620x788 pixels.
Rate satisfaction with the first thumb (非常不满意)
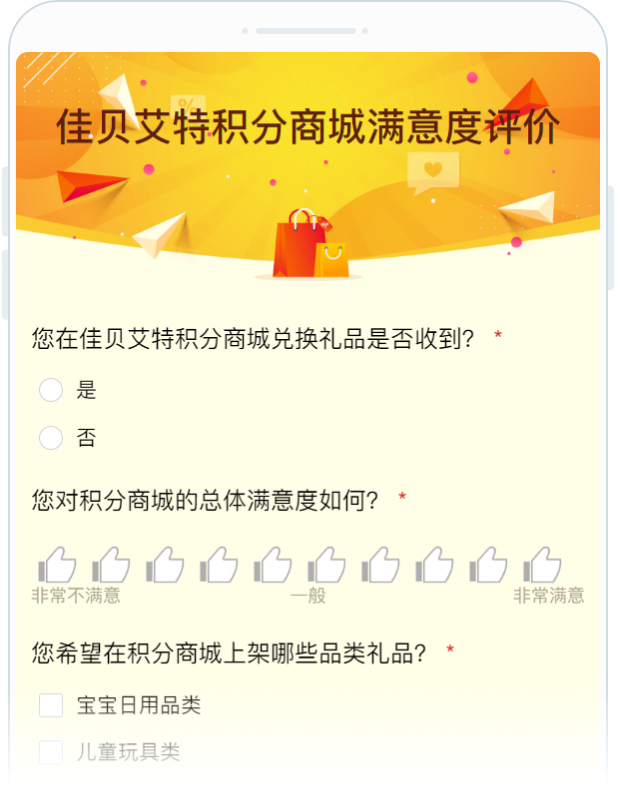57,566
